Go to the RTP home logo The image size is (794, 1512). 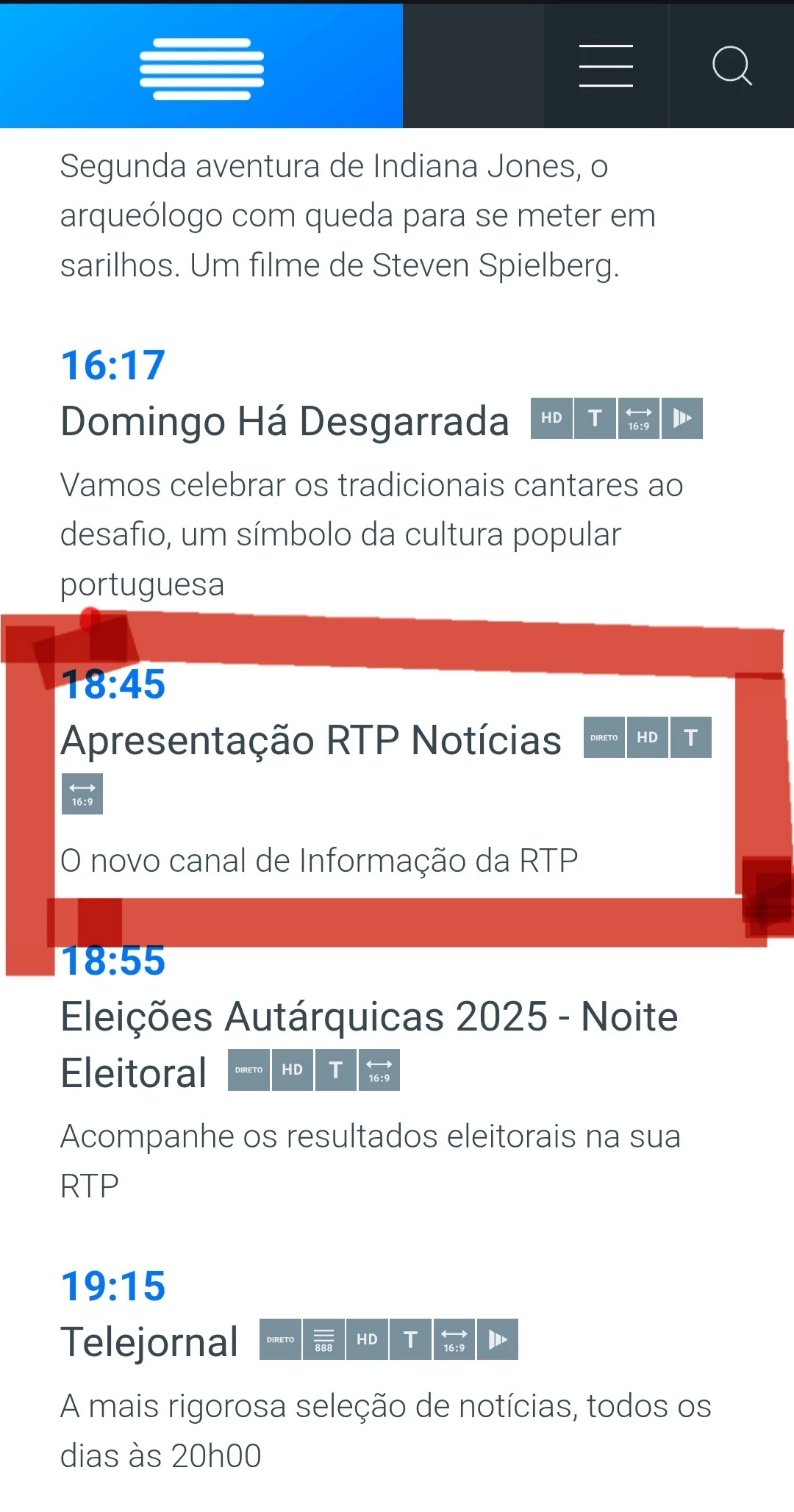pyautogui.click(x=201, y=68)
